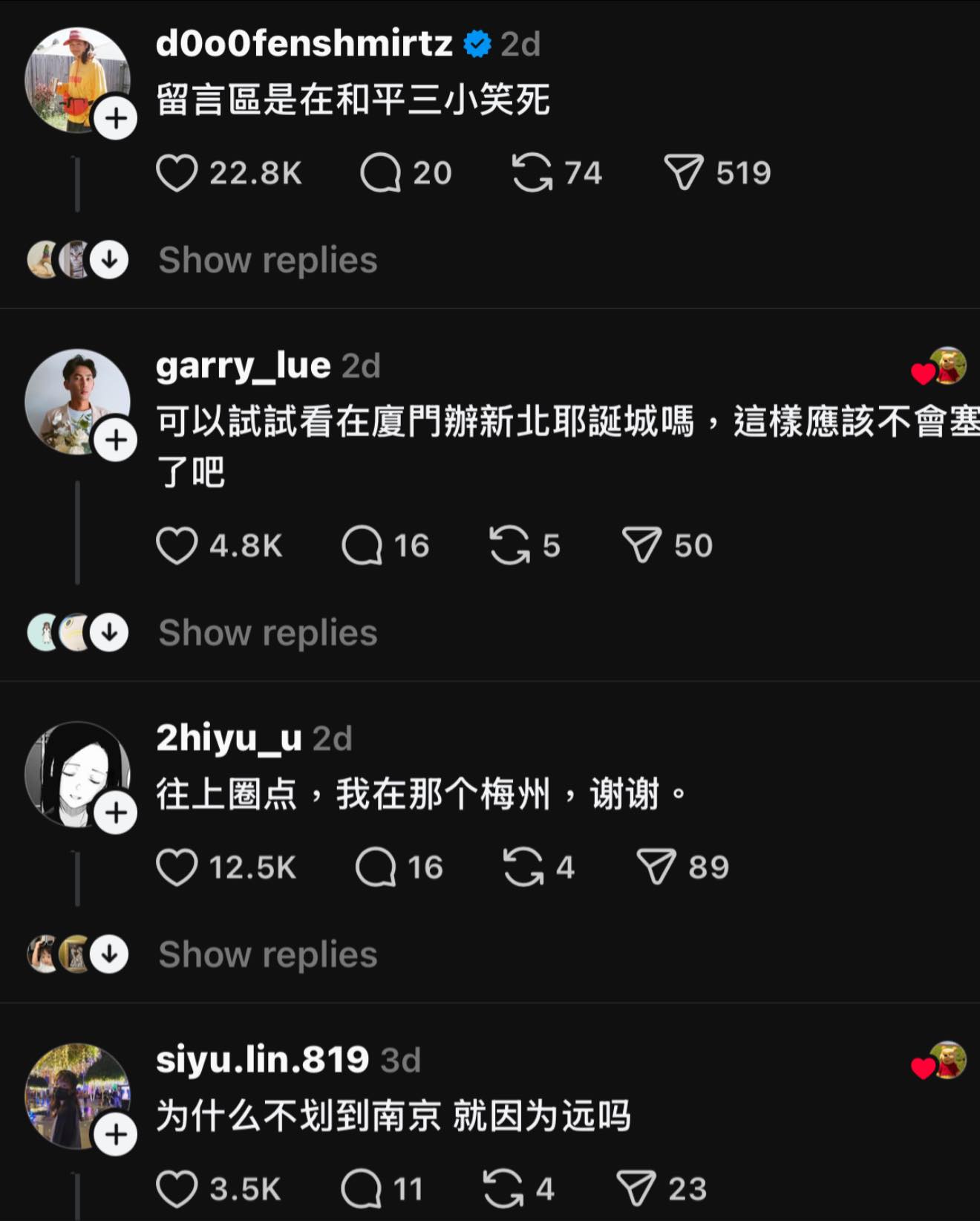Like siyu.lin.819's comment
The height and width of the screenshot is (1221, 980).
click(x=177, y=1189)
